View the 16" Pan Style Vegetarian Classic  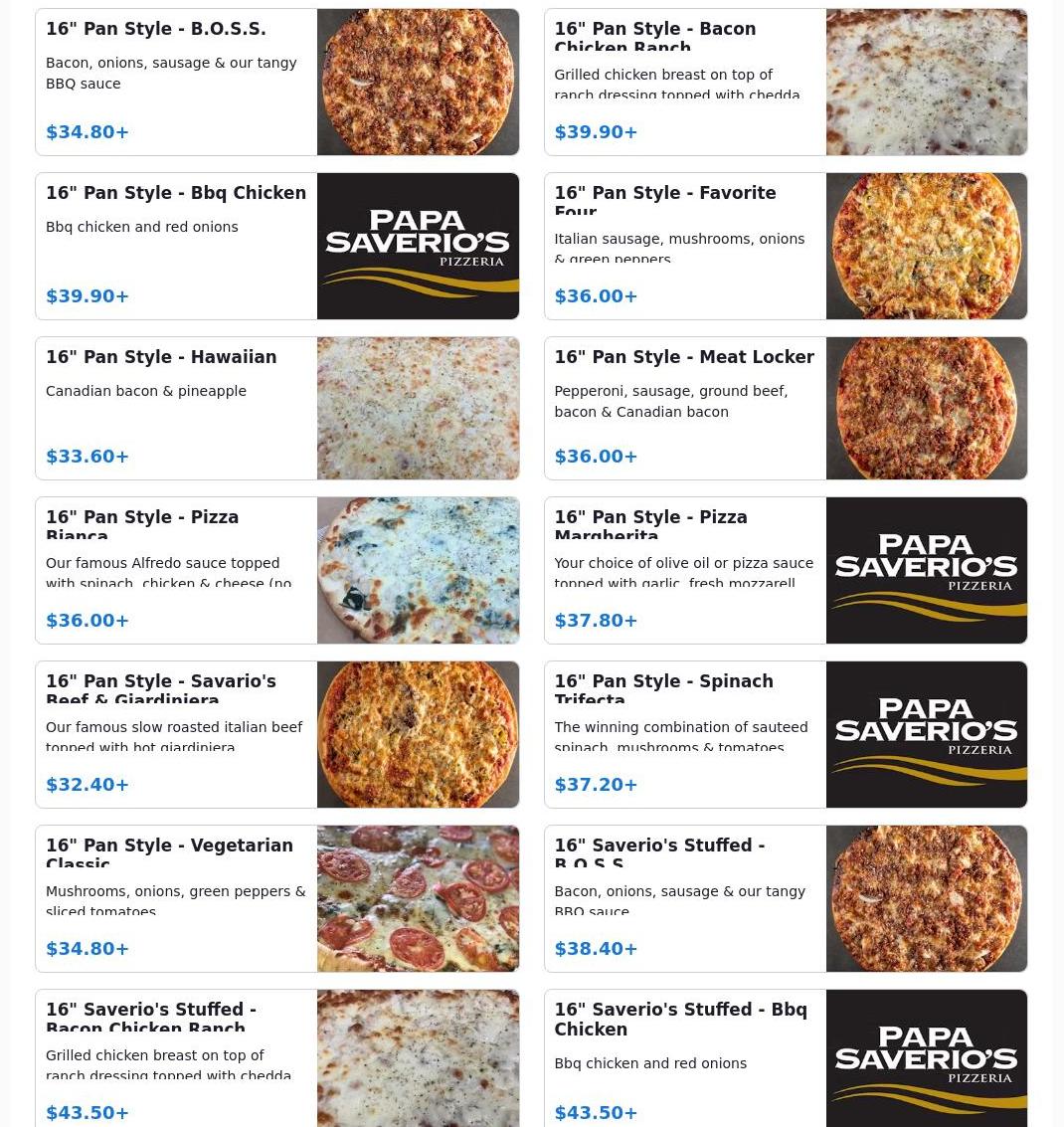276,899
